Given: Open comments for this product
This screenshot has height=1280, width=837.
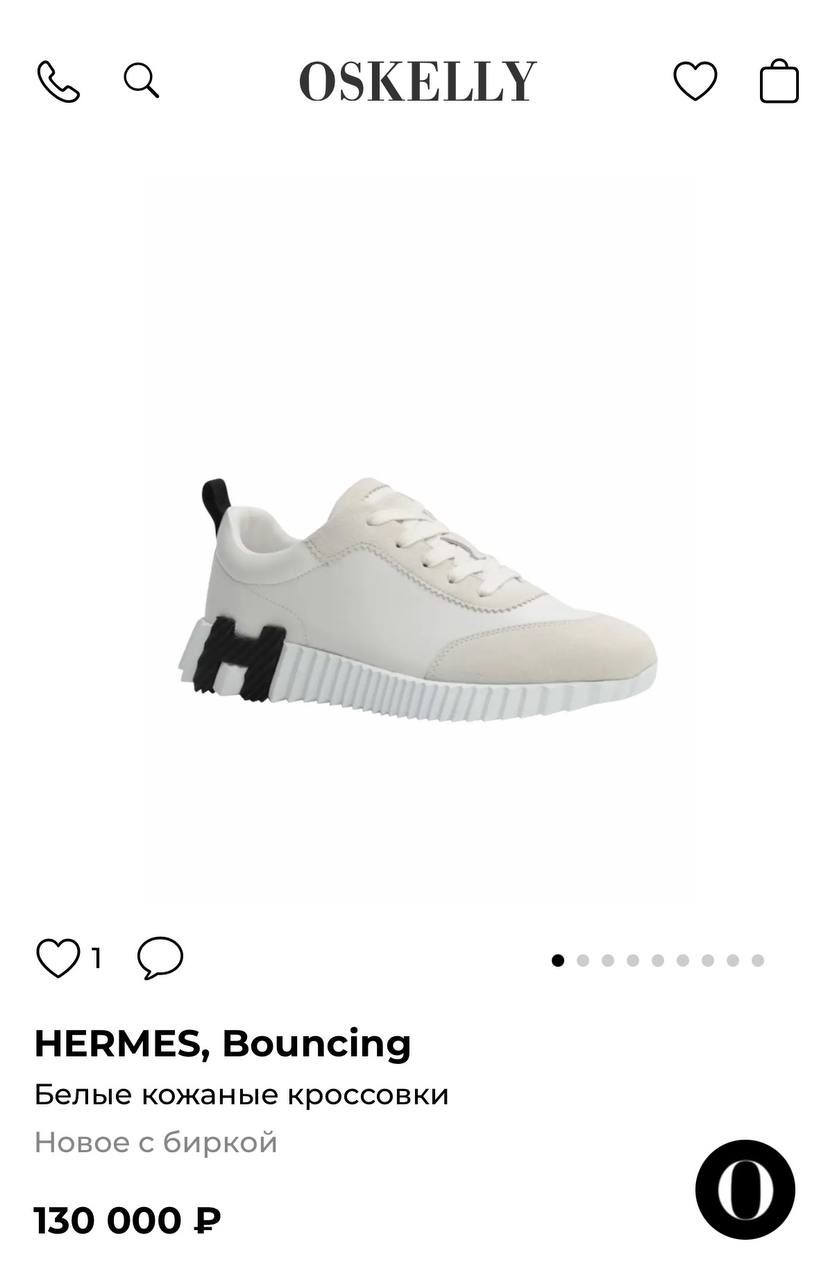Looking at the screenshot, I should pos(160,958).
